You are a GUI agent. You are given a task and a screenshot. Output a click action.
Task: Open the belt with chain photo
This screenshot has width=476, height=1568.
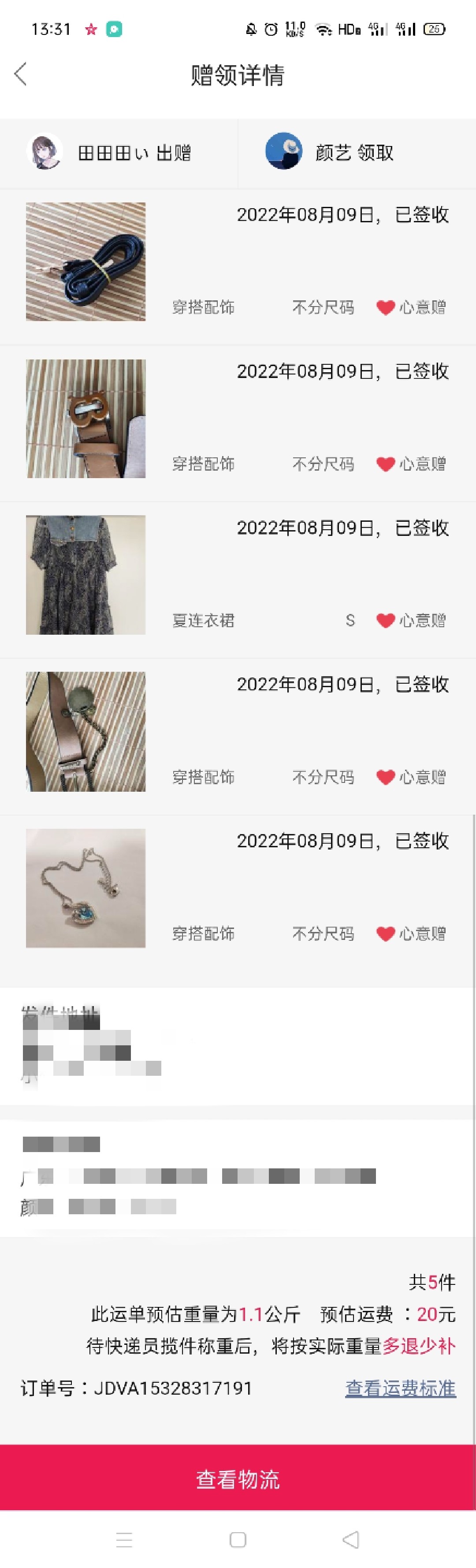86,731
